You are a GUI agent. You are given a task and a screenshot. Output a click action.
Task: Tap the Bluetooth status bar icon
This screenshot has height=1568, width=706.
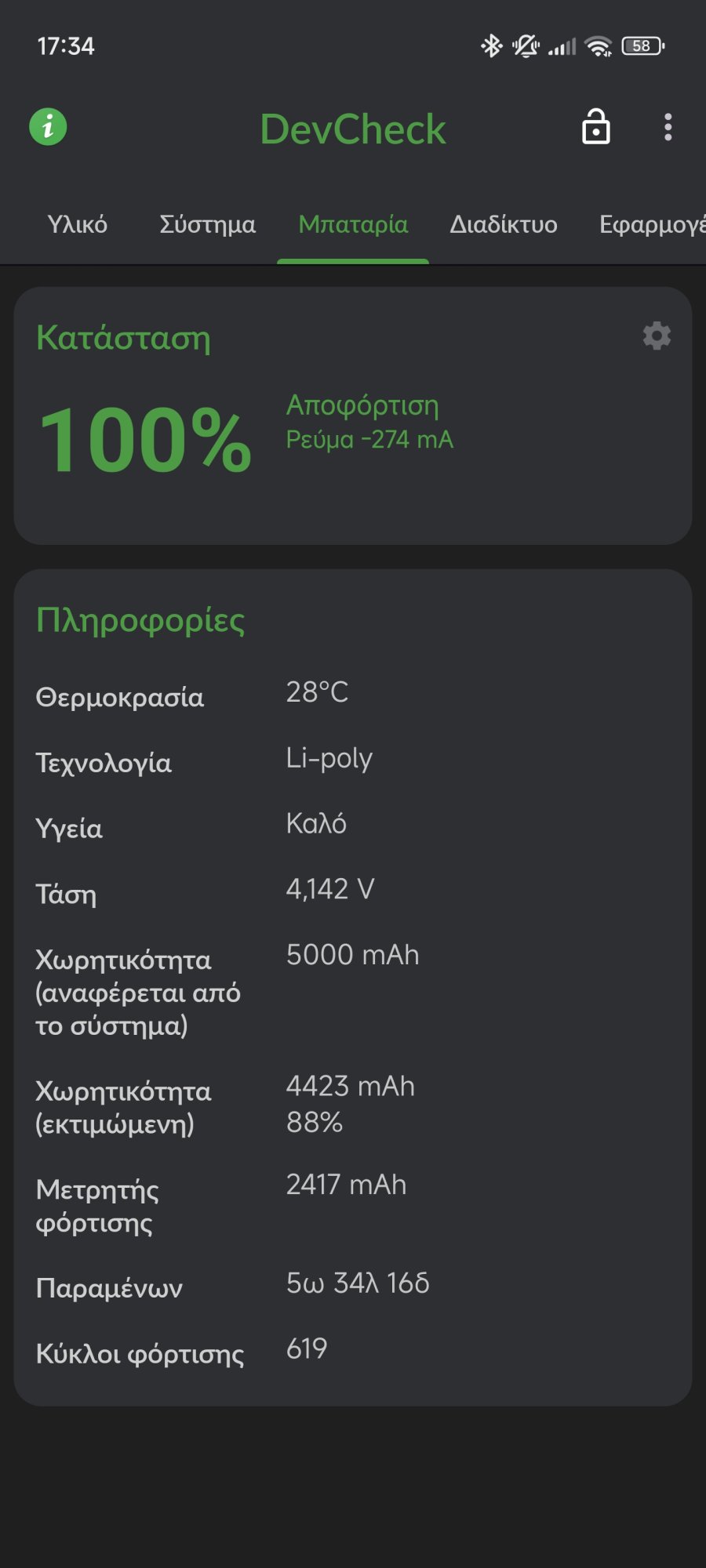click(492, 45)
